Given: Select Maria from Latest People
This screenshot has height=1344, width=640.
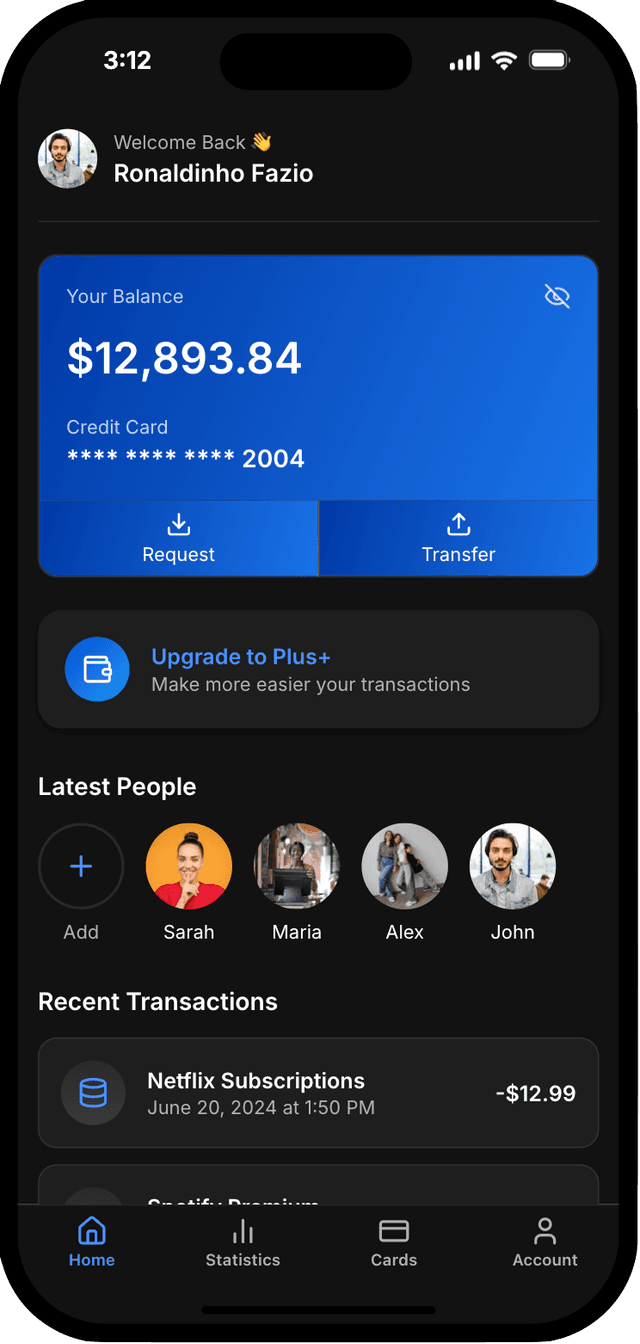Looking at the screenshot, I should pos(297,866).
